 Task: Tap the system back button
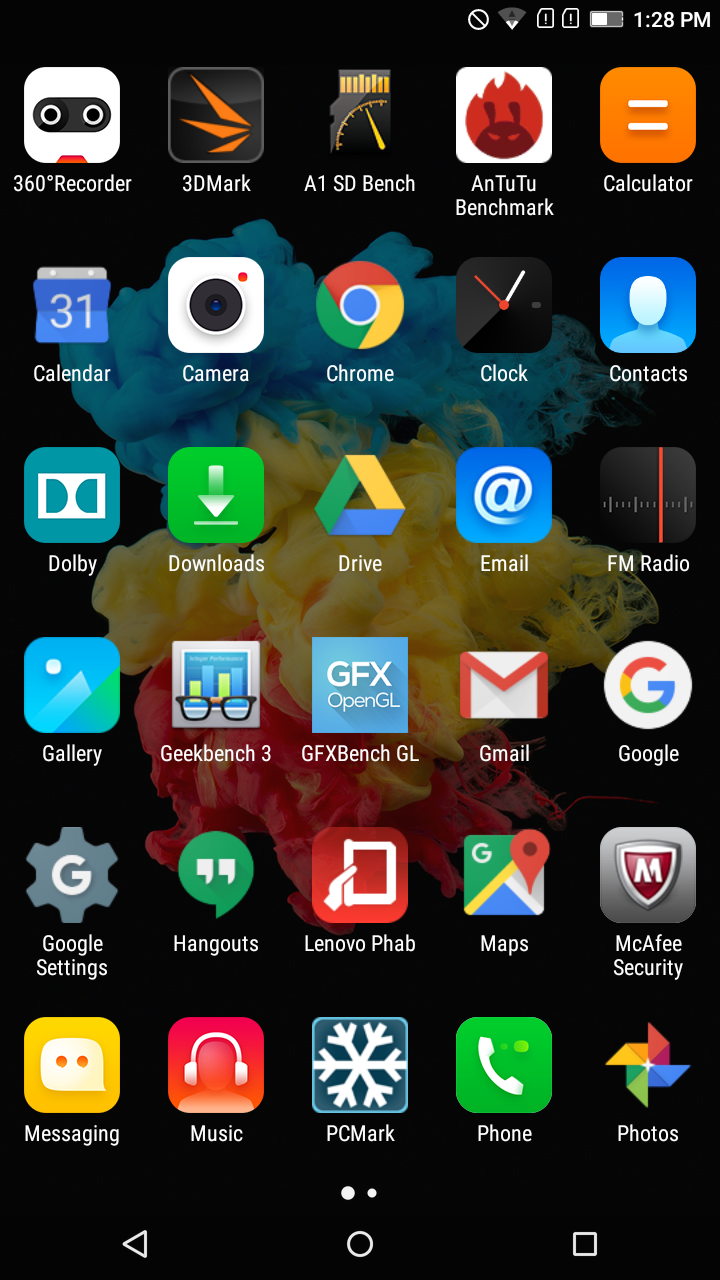(x=135, y=1243)
